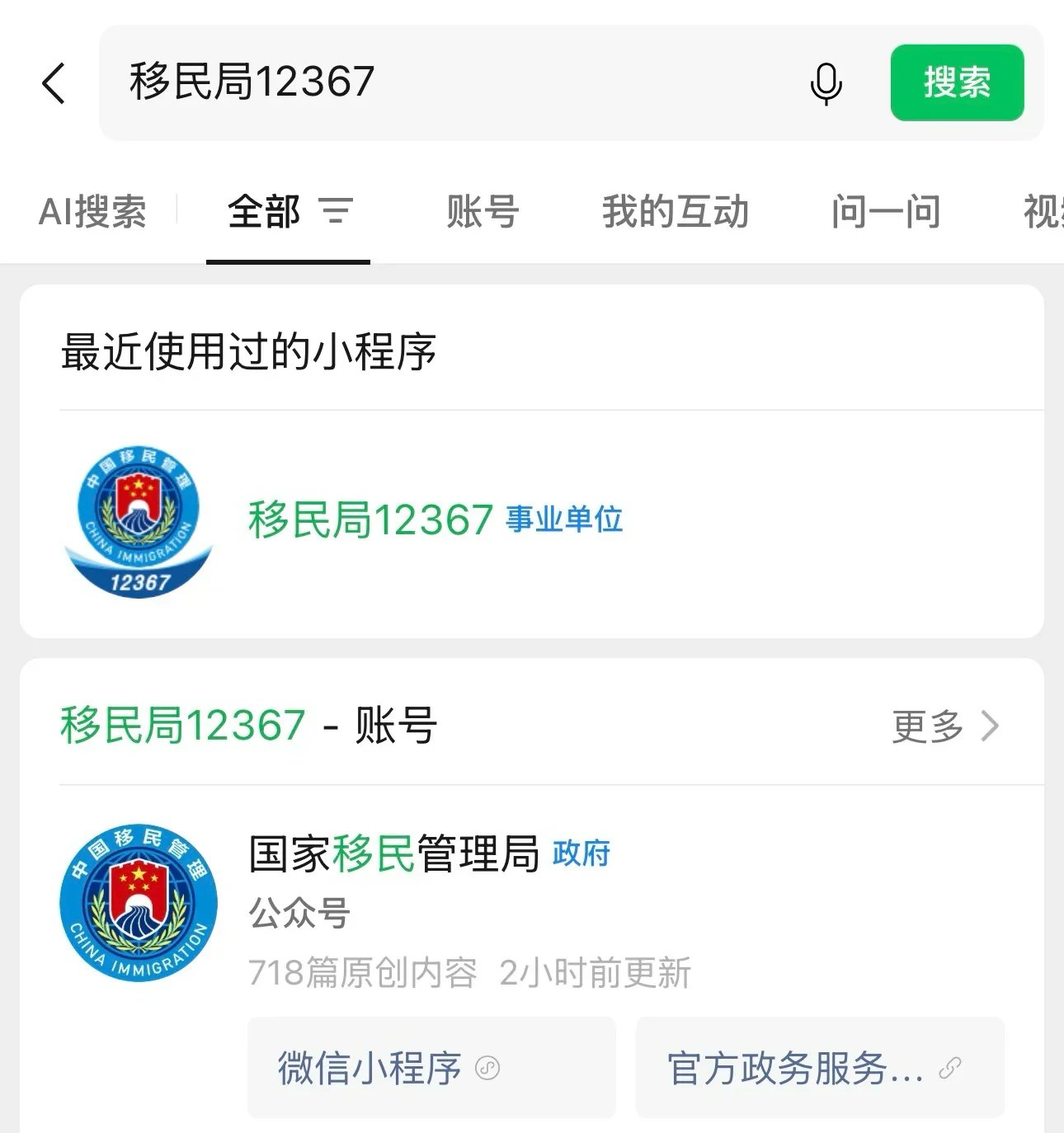This screenshot has width=1064, height=1133.
Task: Switch to the 账号 tab
Action: [483, 212]
